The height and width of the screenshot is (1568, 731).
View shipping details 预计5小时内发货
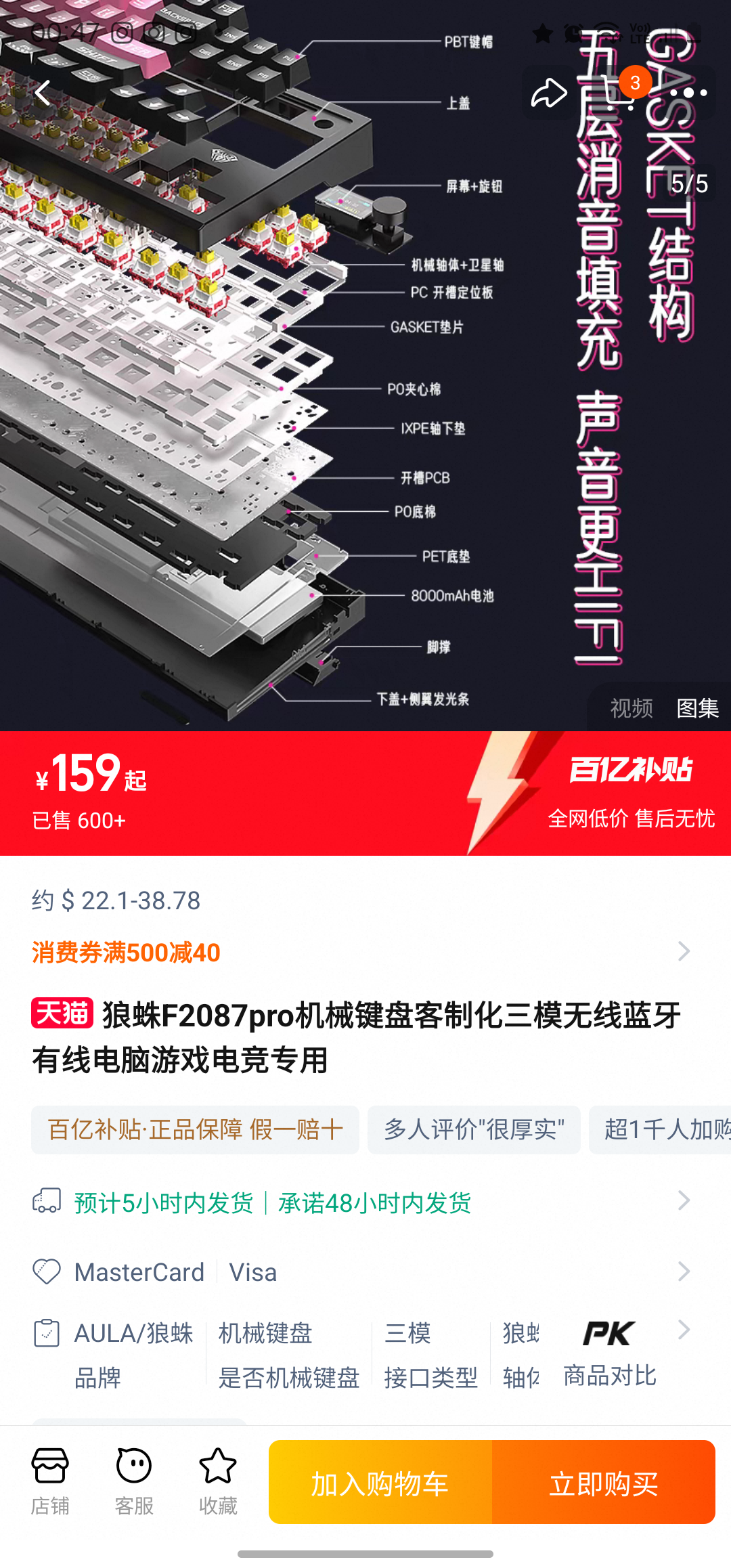point(365,1202)
